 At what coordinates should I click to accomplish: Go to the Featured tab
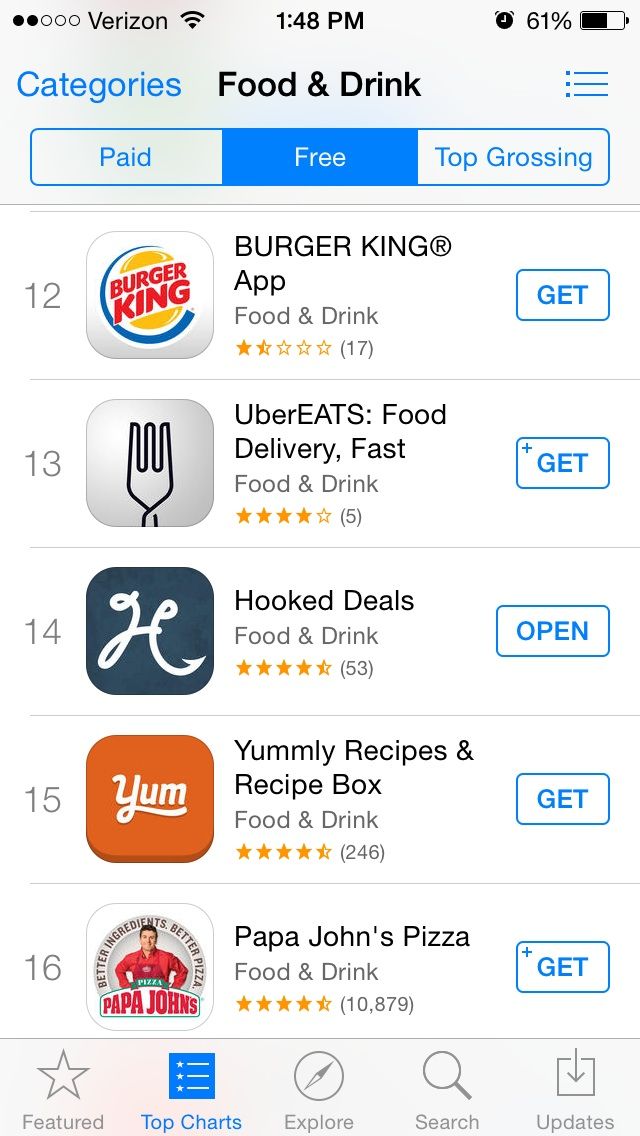(63, 1091)
